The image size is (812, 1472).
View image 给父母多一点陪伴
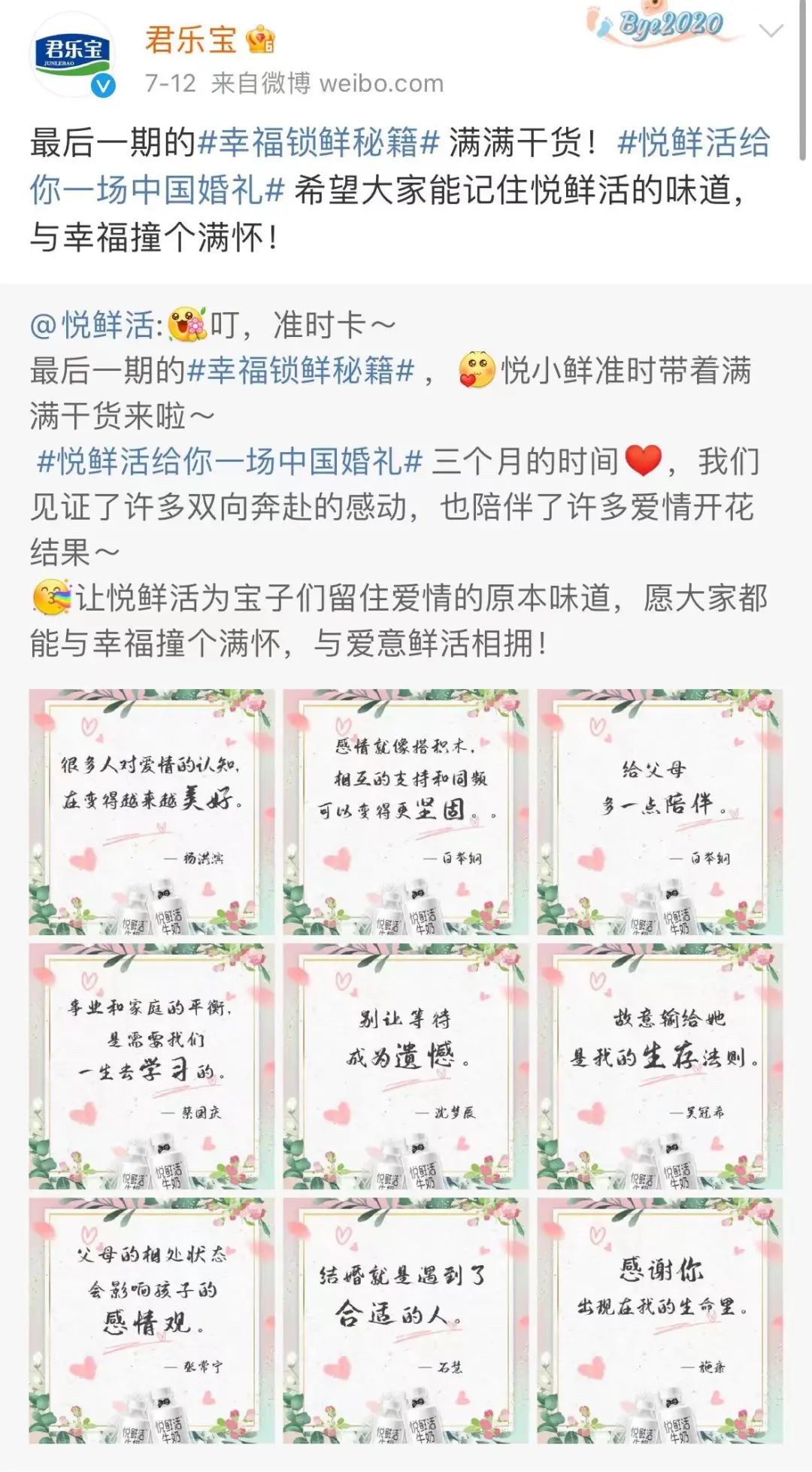point(659,811)
